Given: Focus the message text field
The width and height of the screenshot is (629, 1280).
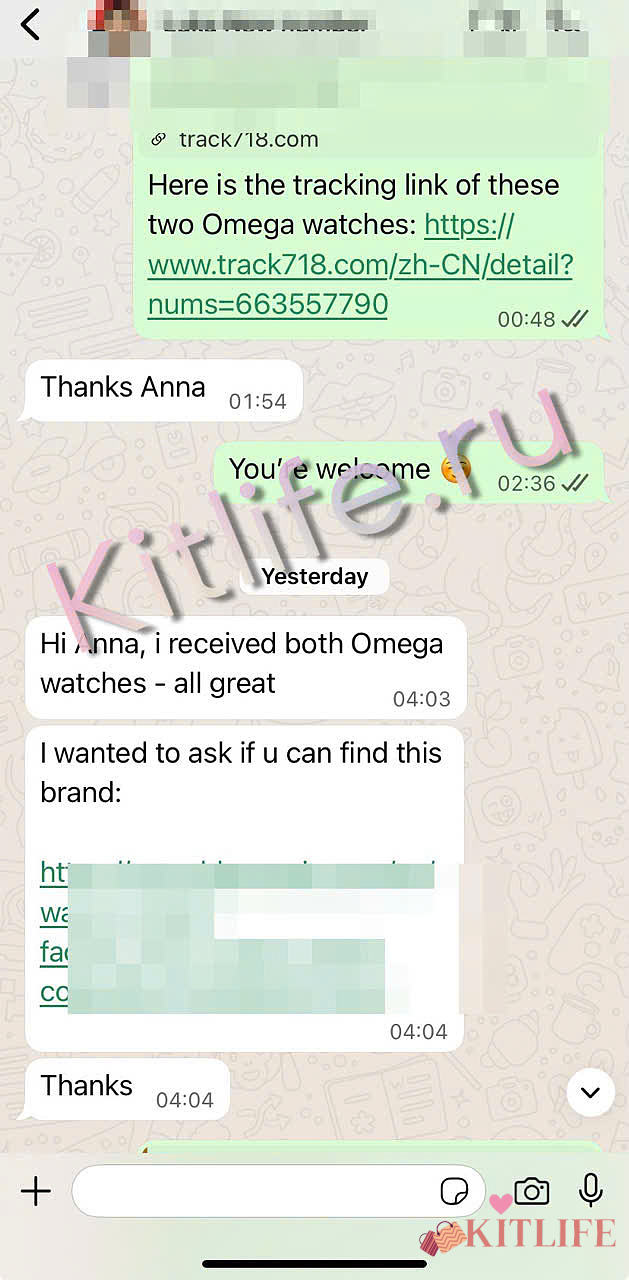Looking at the screenshot, I should coord(250,1191).
